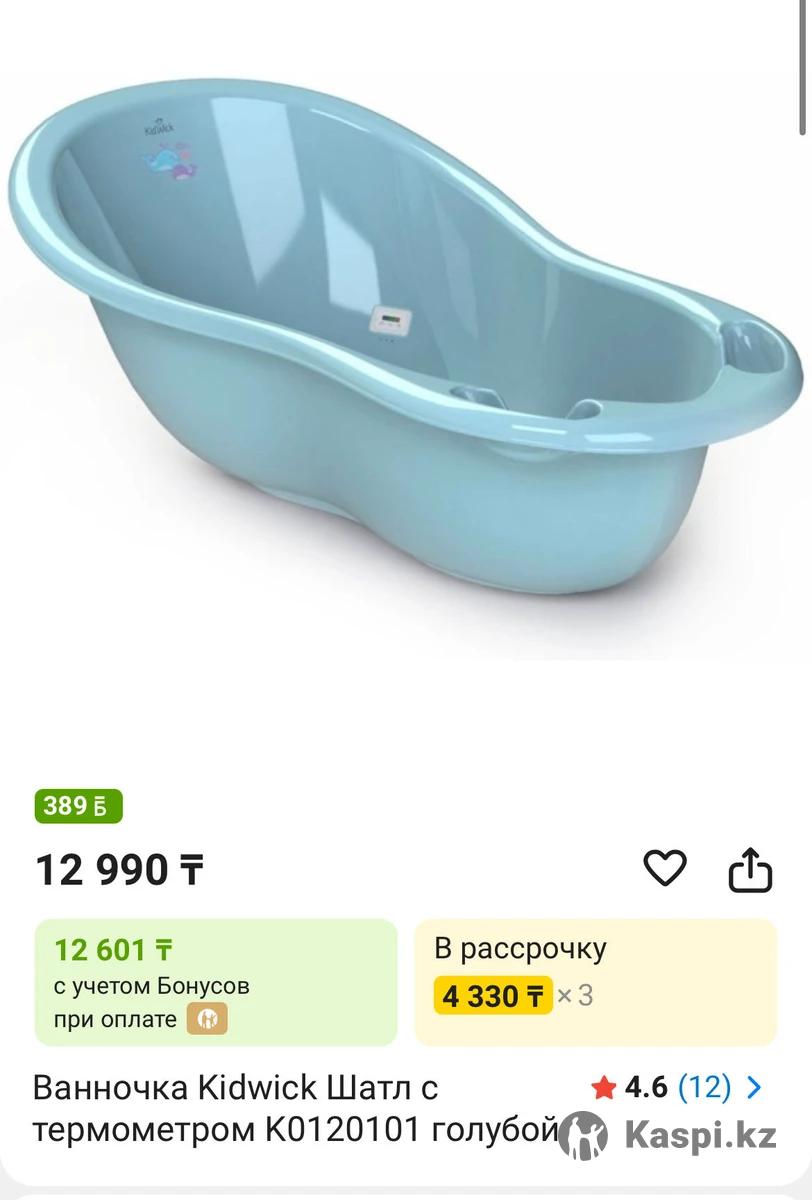Add the Kidwick bathtub to favorites

[x=664, y=868]
